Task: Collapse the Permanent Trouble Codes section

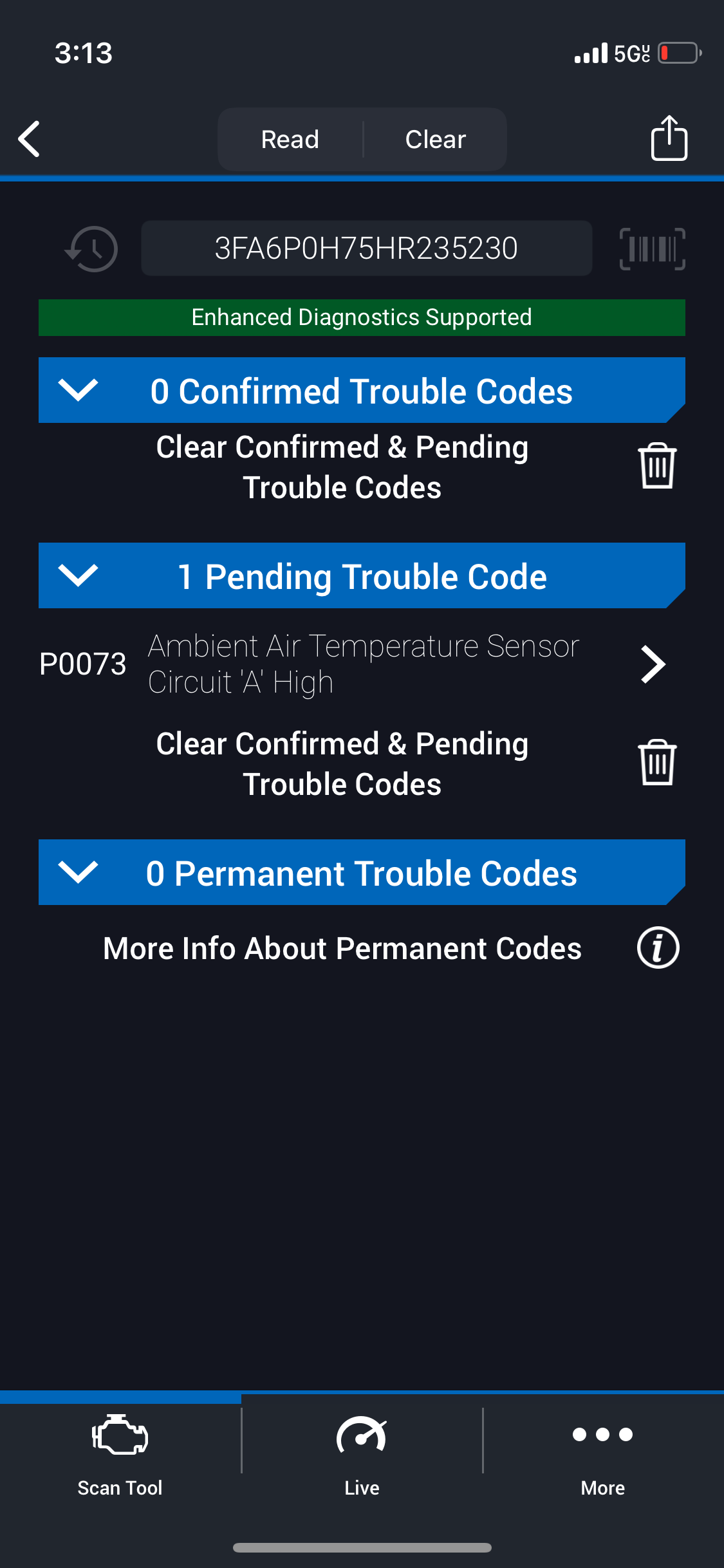Action: click(78, 872)
